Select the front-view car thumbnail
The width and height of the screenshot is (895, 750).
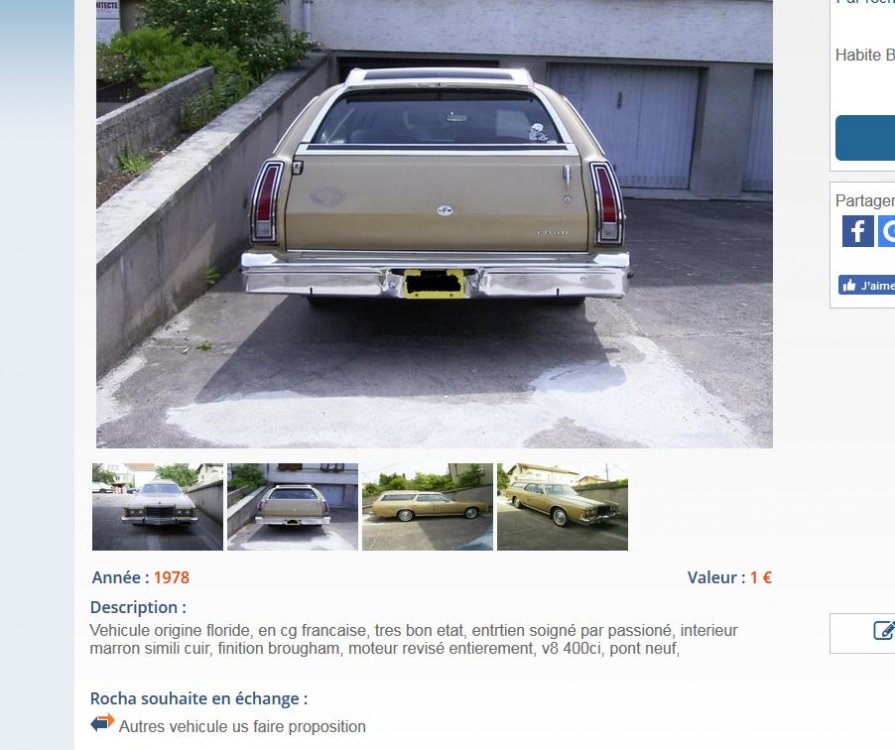click(157, 507)
